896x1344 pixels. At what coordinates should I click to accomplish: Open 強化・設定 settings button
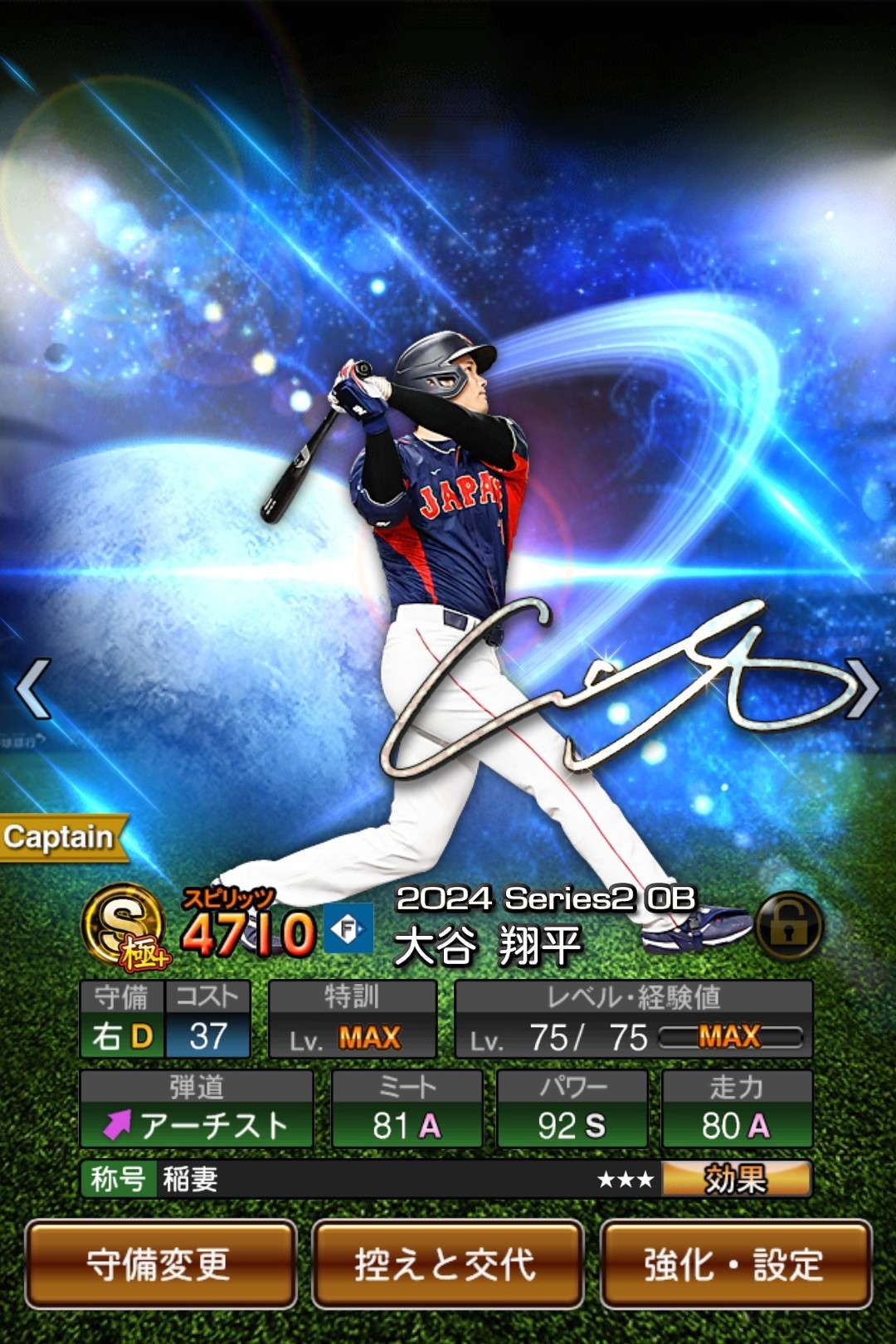(735, 1264)
